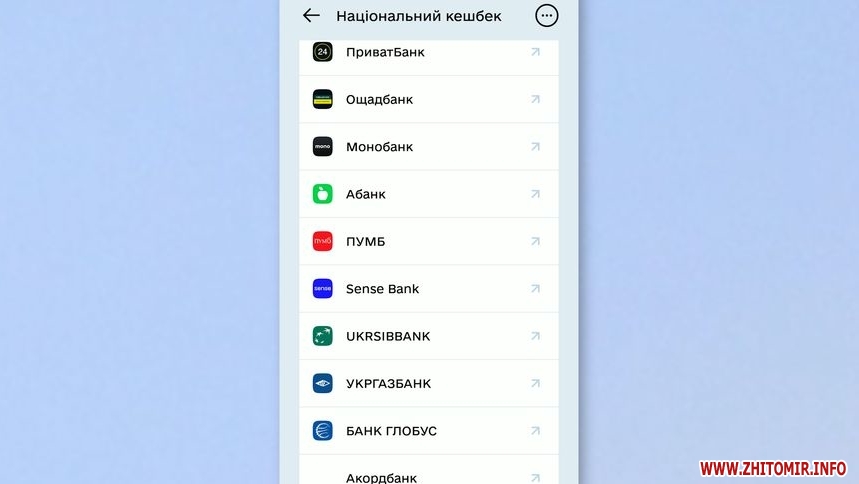The height and width of the screenshot is (484, 859).
Task: Choose UKRSIBBANK
Action: coord(428,336)
